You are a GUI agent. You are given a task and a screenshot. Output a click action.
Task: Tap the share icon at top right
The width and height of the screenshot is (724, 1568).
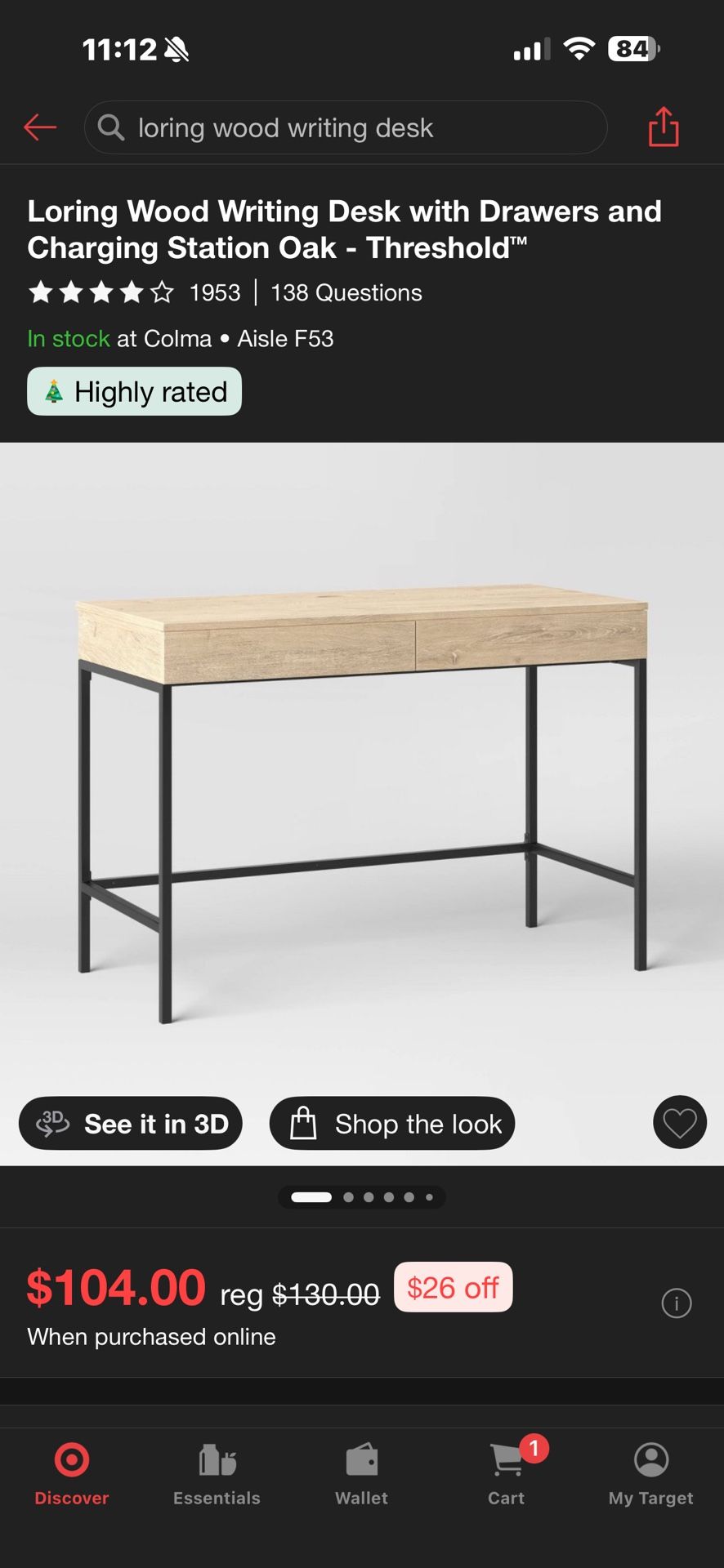664,127
